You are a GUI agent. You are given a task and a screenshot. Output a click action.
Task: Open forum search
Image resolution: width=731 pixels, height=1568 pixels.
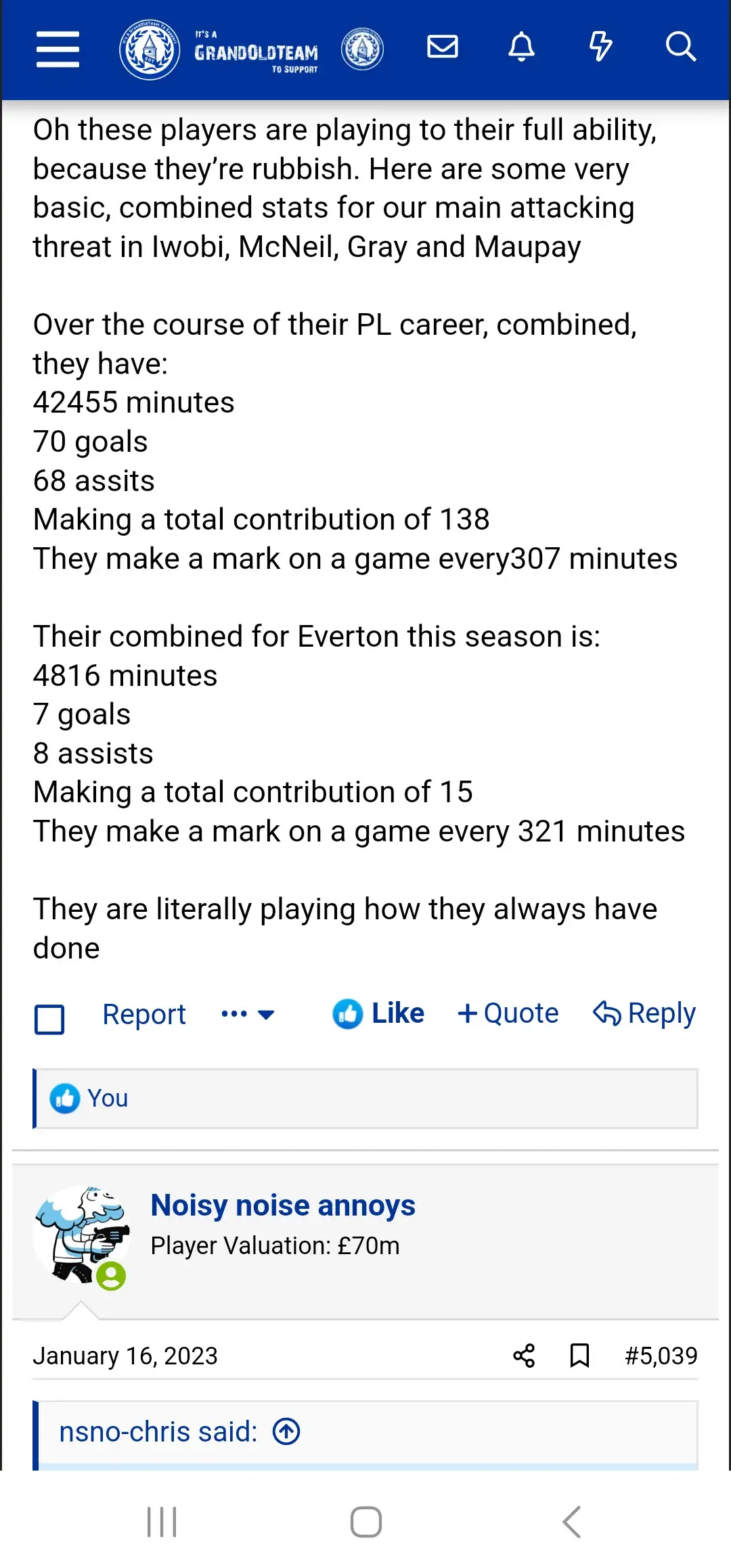pyautogui.click(x=680, y=47)
